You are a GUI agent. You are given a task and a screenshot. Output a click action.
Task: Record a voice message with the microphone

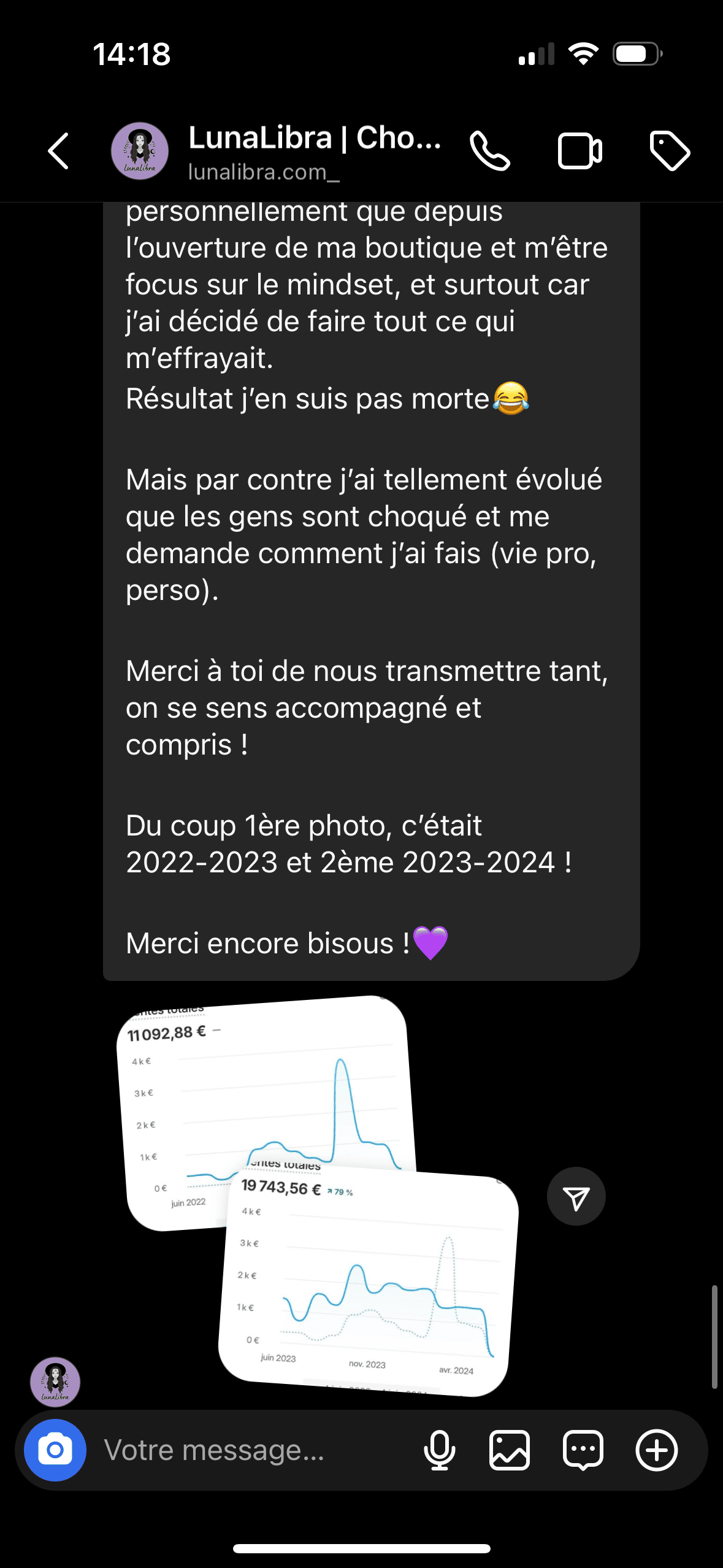[440, 1450]
